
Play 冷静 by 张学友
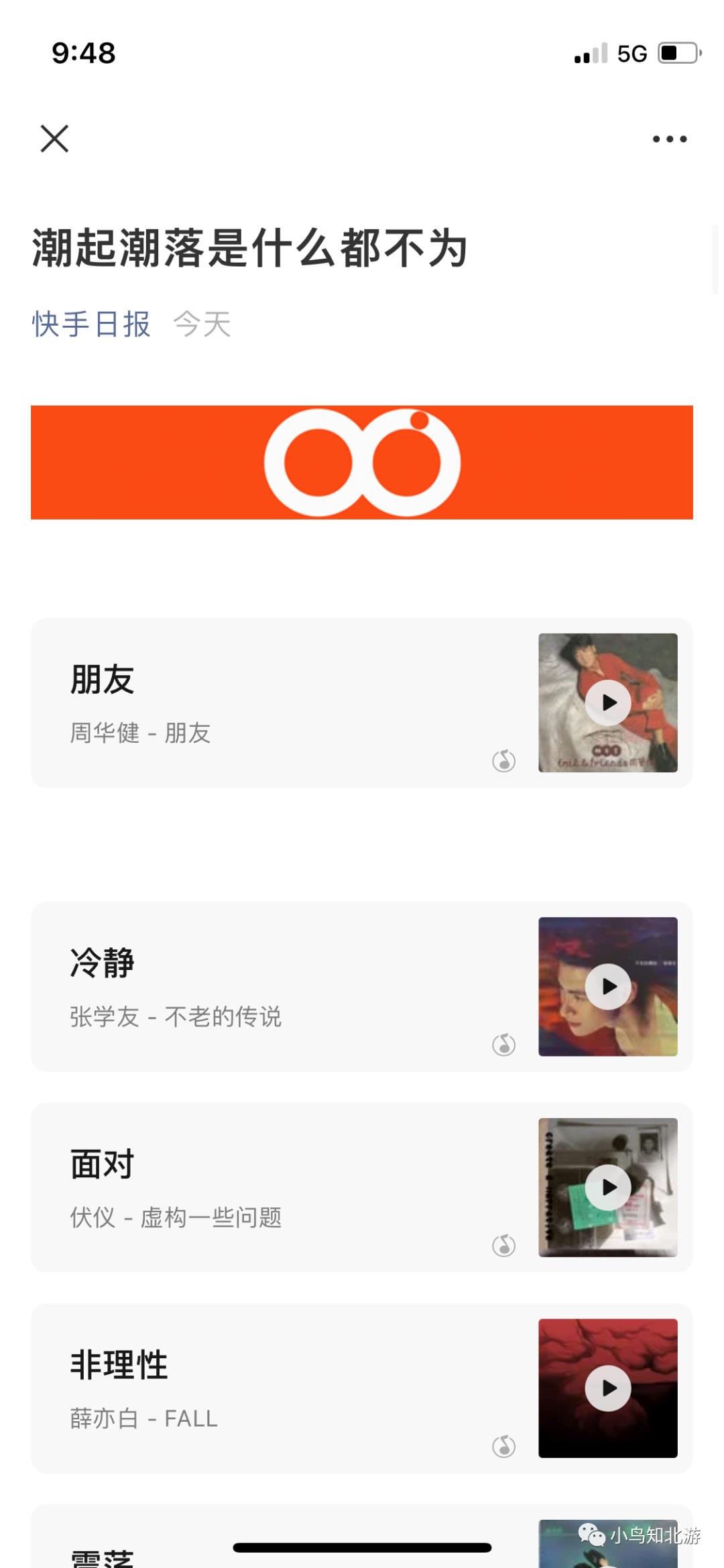coord(608,986)
